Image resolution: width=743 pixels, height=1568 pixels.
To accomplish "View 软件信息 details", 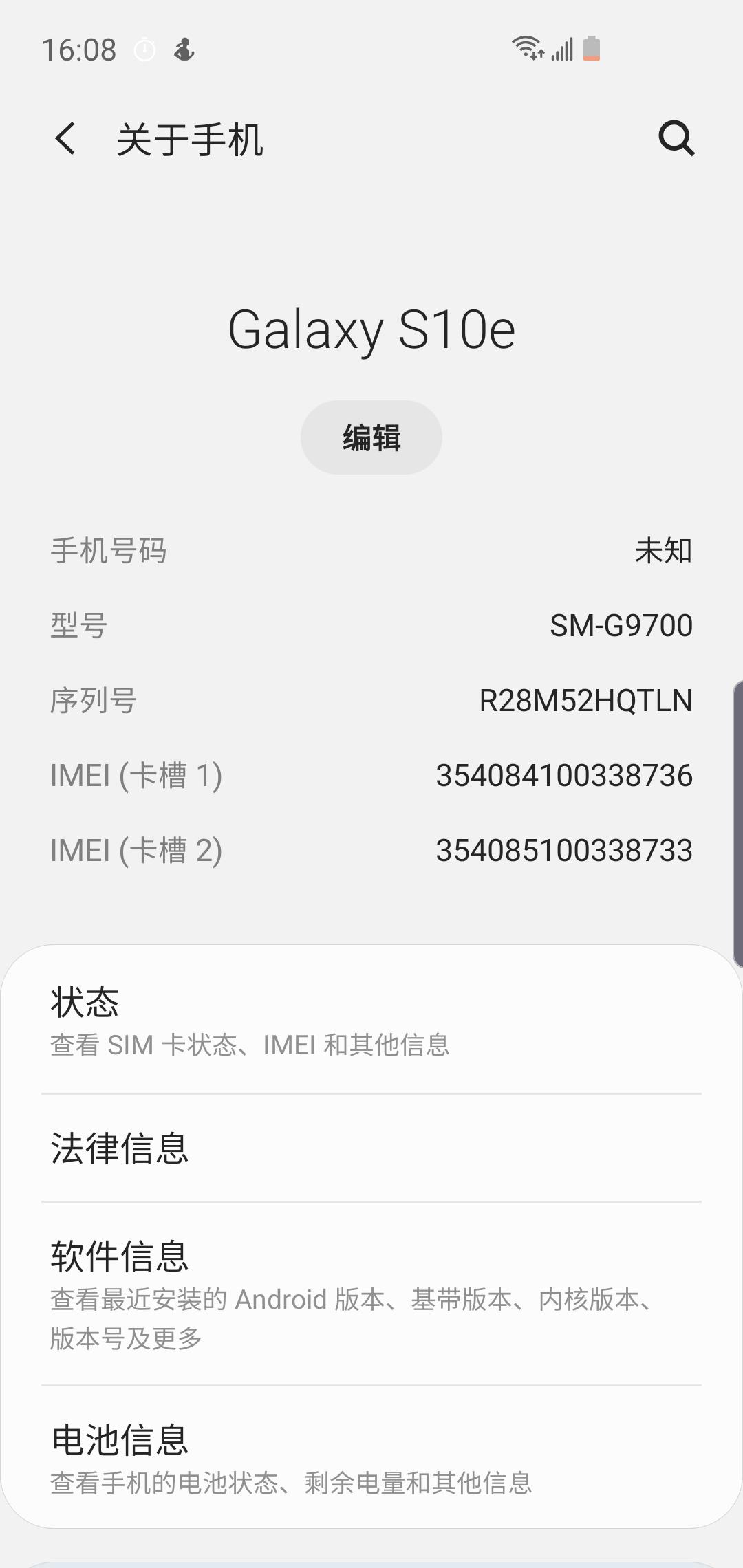I will [x=371, y=1294].
